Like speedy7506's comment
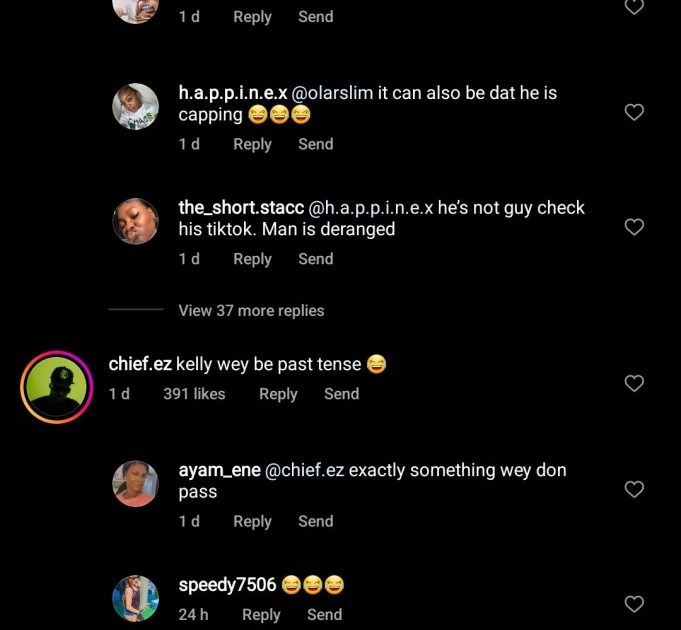Image resolution: width=681 pixels, height=630 pixels. (634, 603)
